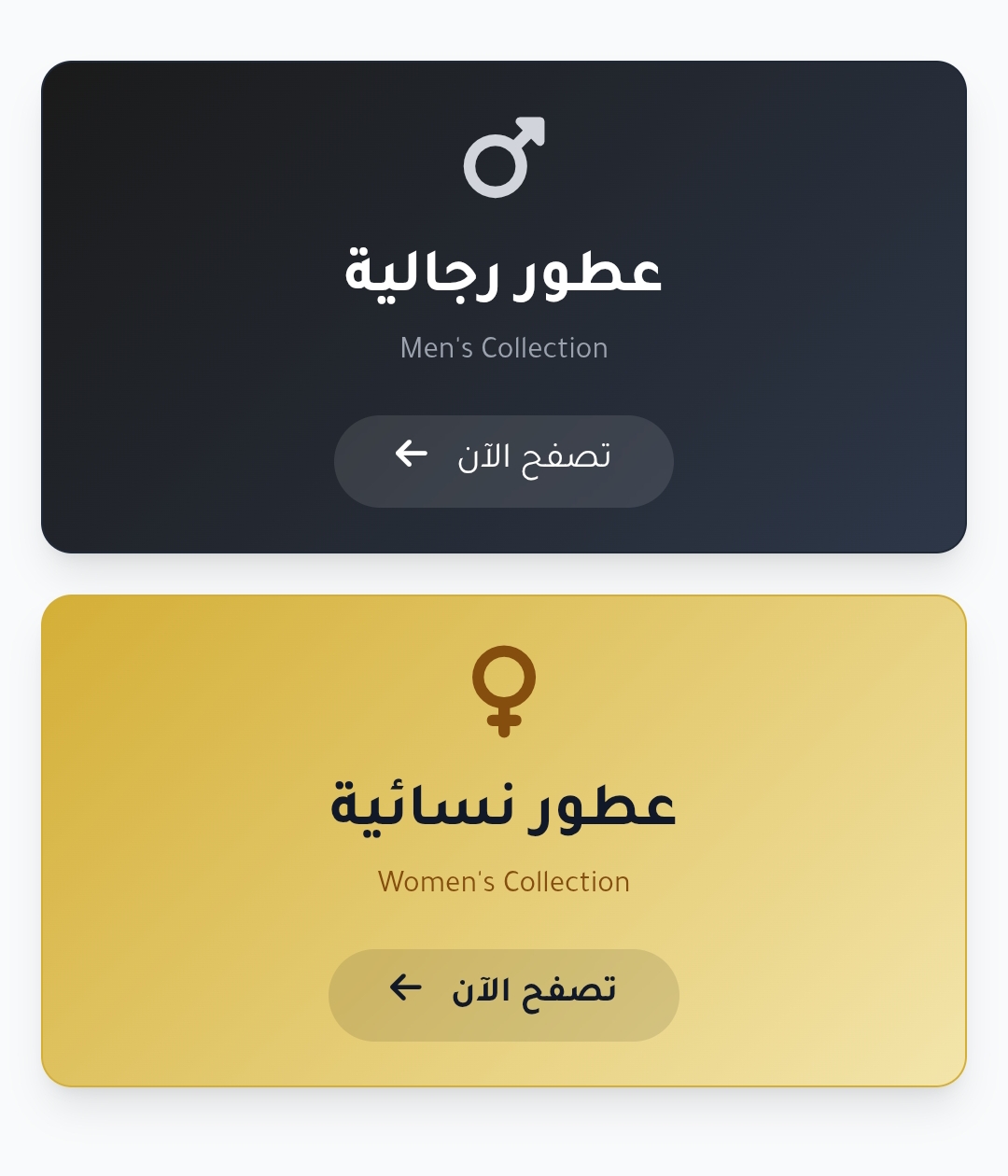
Task: Tap تصفح الآن under Men's Collection
Action: coord(504,461)
